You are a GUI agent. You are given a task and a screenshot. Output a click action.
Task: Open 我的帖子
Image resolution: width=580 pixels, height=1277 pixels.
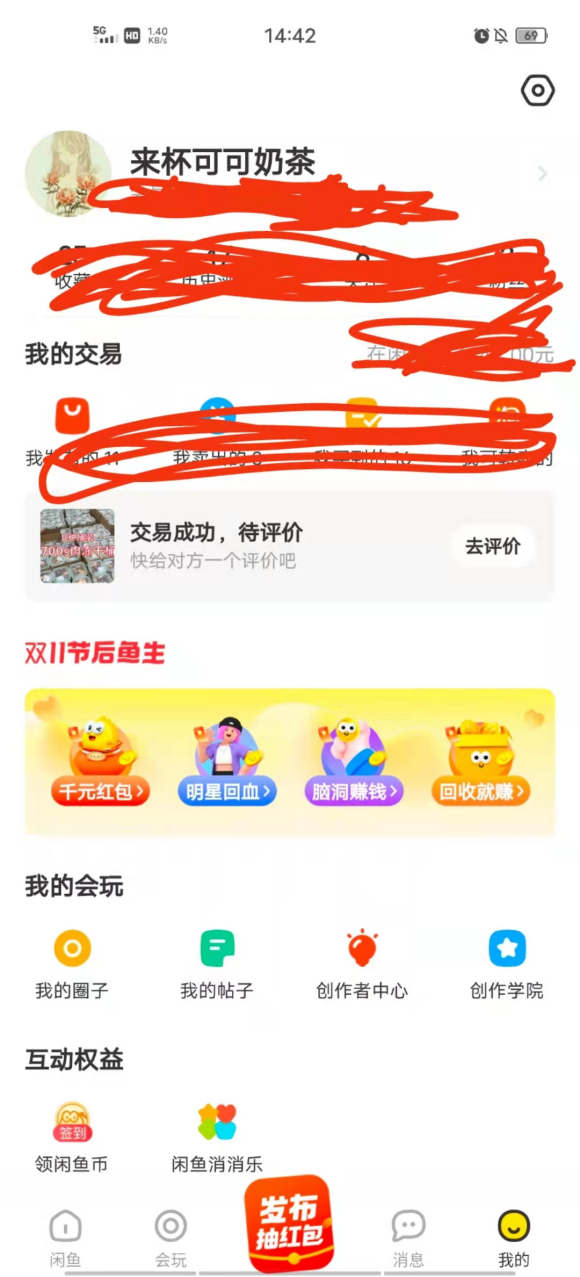[x=217, y=964]
